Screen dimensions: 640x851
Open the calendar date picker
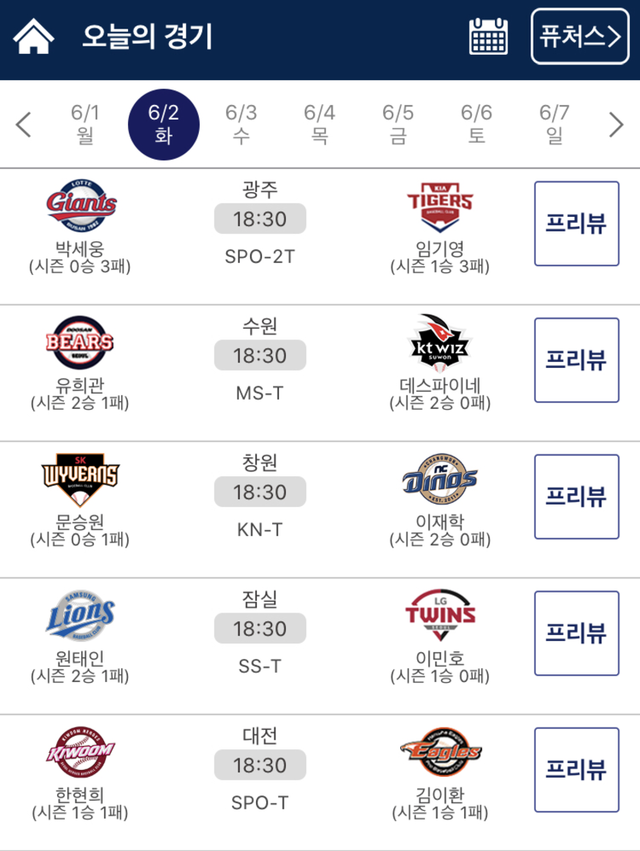(x=489, y=37)
